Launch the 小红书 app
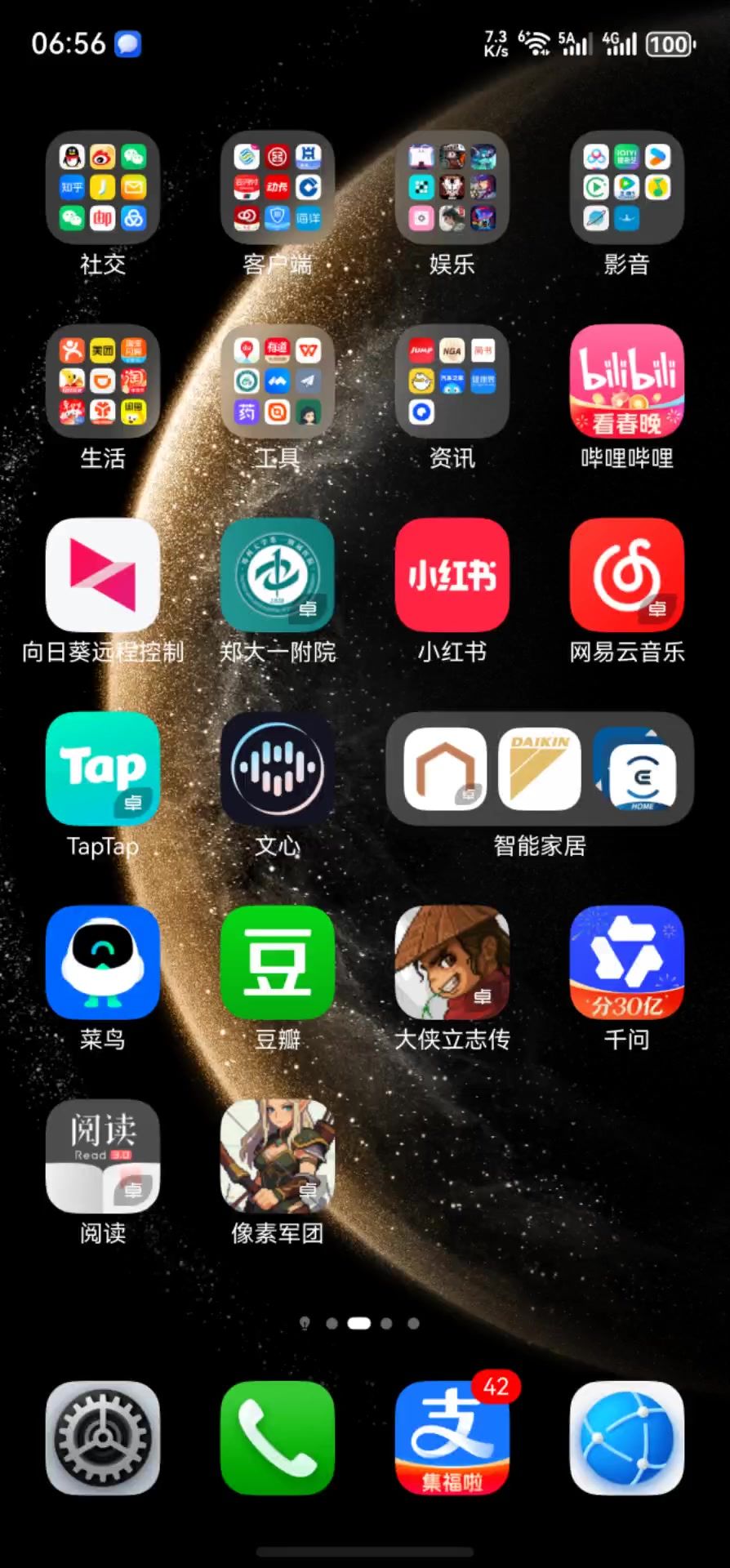 pyautogui.click(x=452, y=575)
